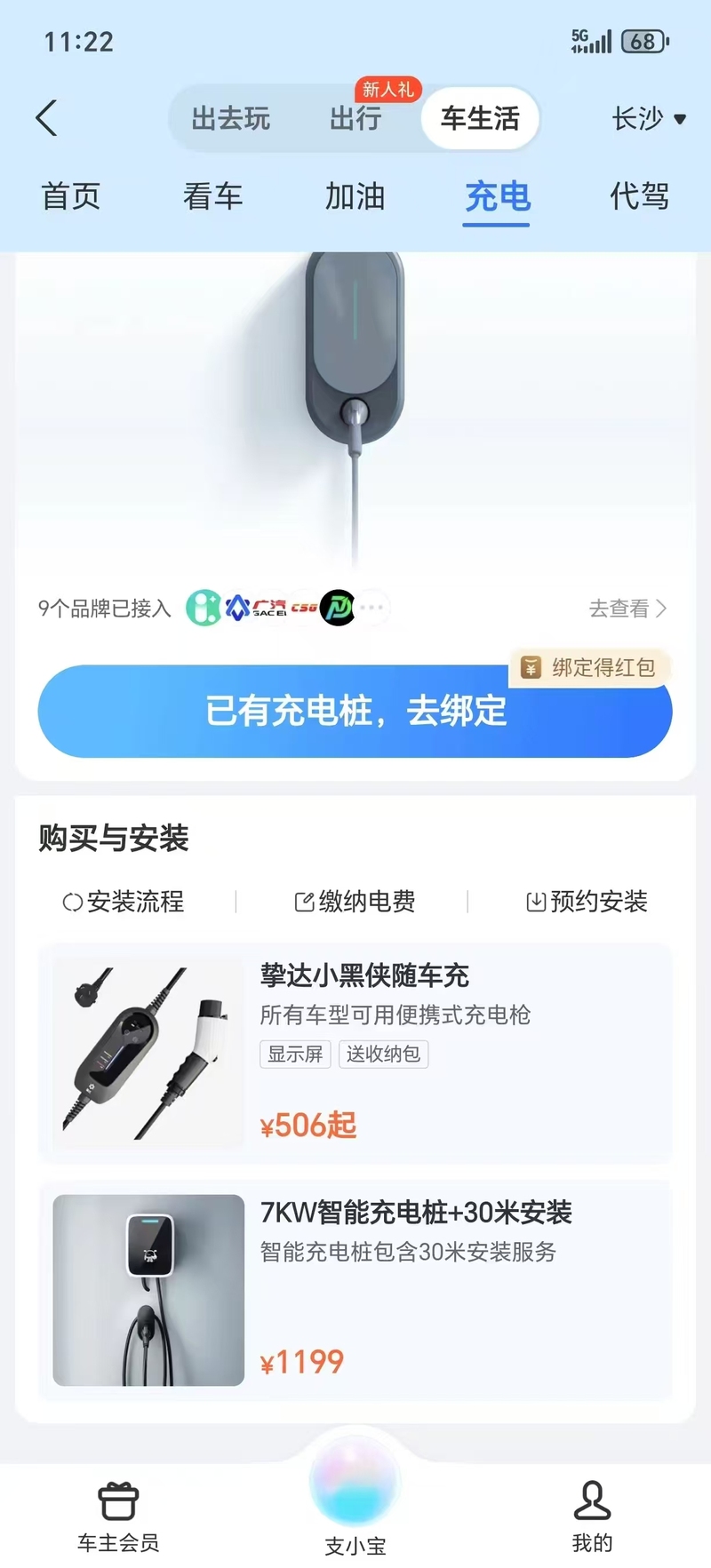Viewport: 711px width, 1568px height.
Task: Go to the 我的 profile tab
Action: click(592, 1516)
